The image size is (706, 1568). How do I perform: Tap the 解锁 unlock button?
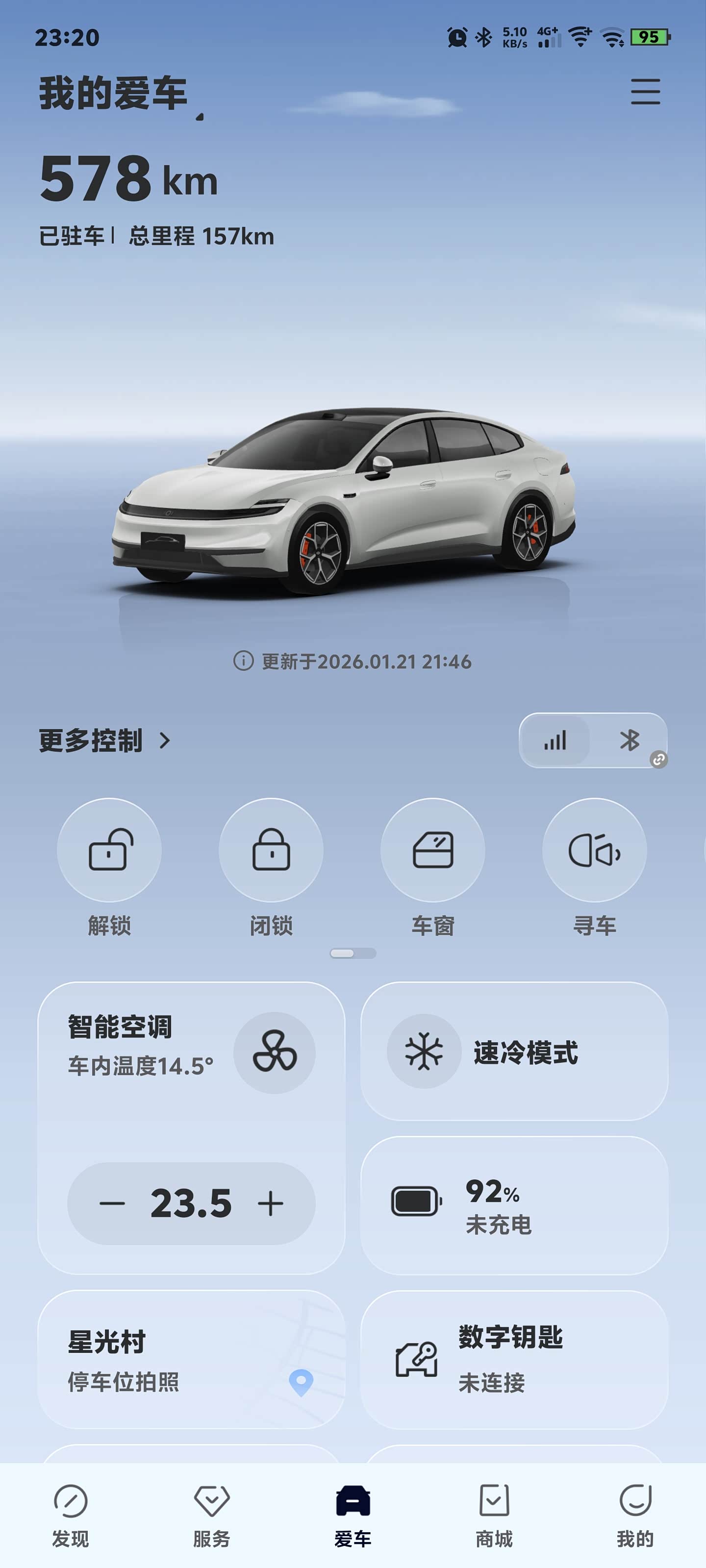tap(110, 850)
